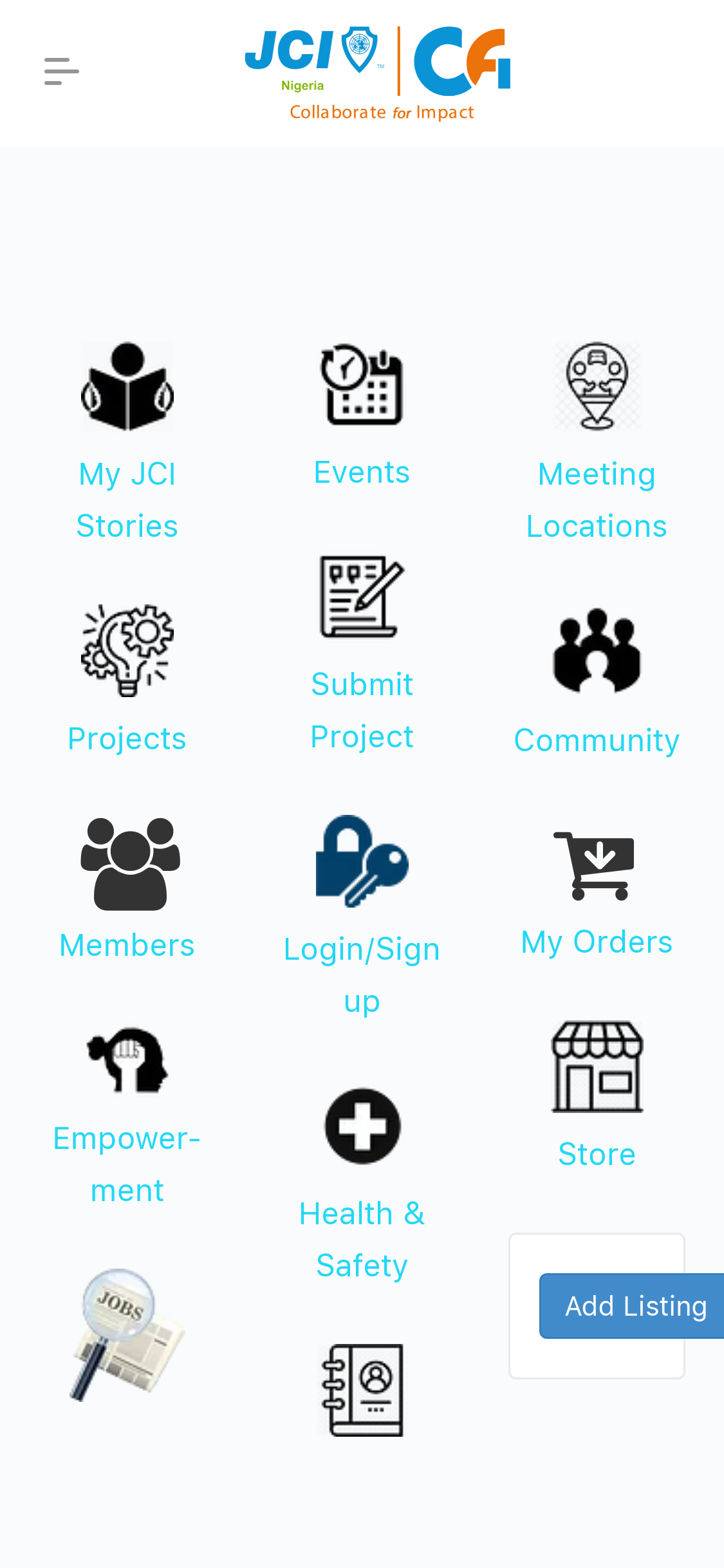Open the contact book tile
Image resolution: width=724 pixels, height=1568 pixels.
pyautogui.click(x=362, y=1390)
